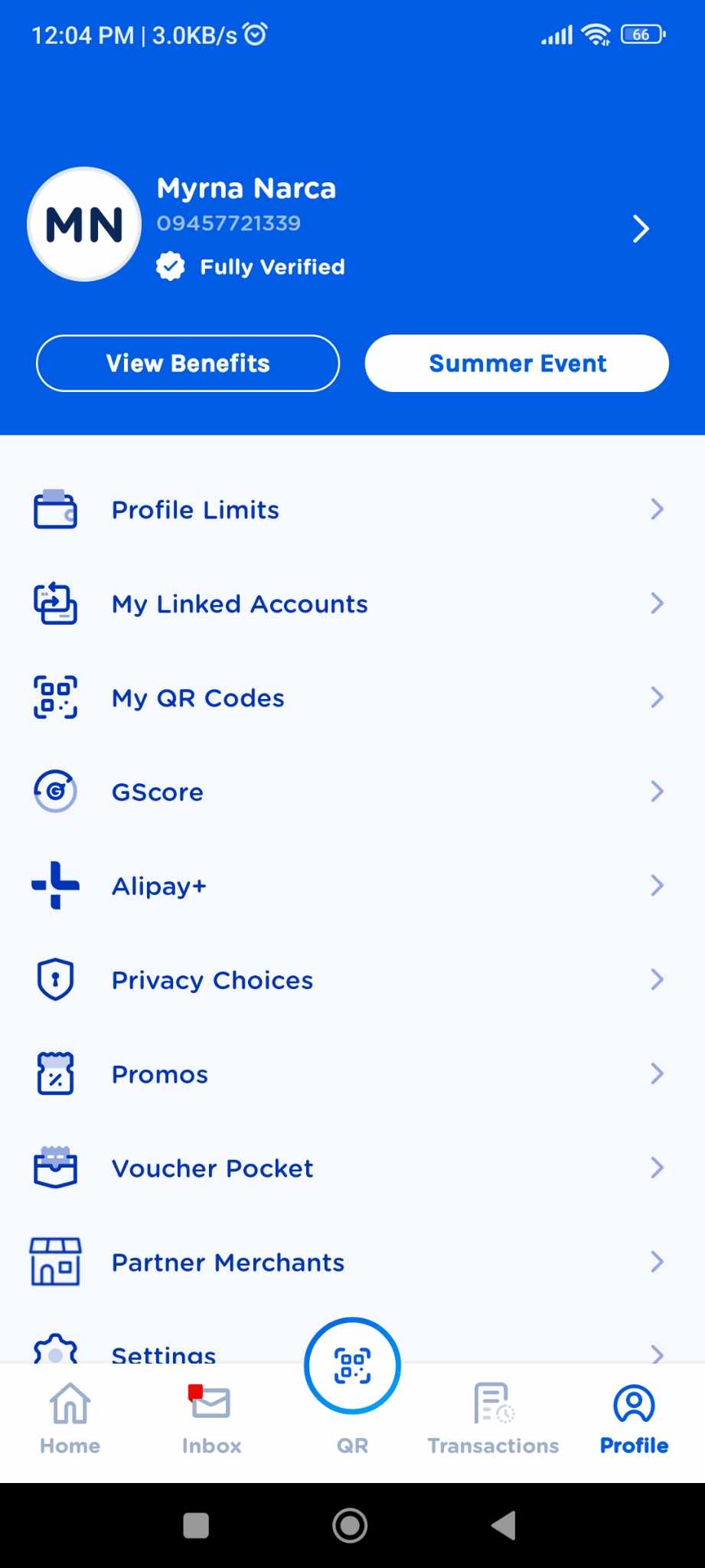Tap the system home button
The height and width of the screenshot is (1568, 705).
(x=350, y=1525)
